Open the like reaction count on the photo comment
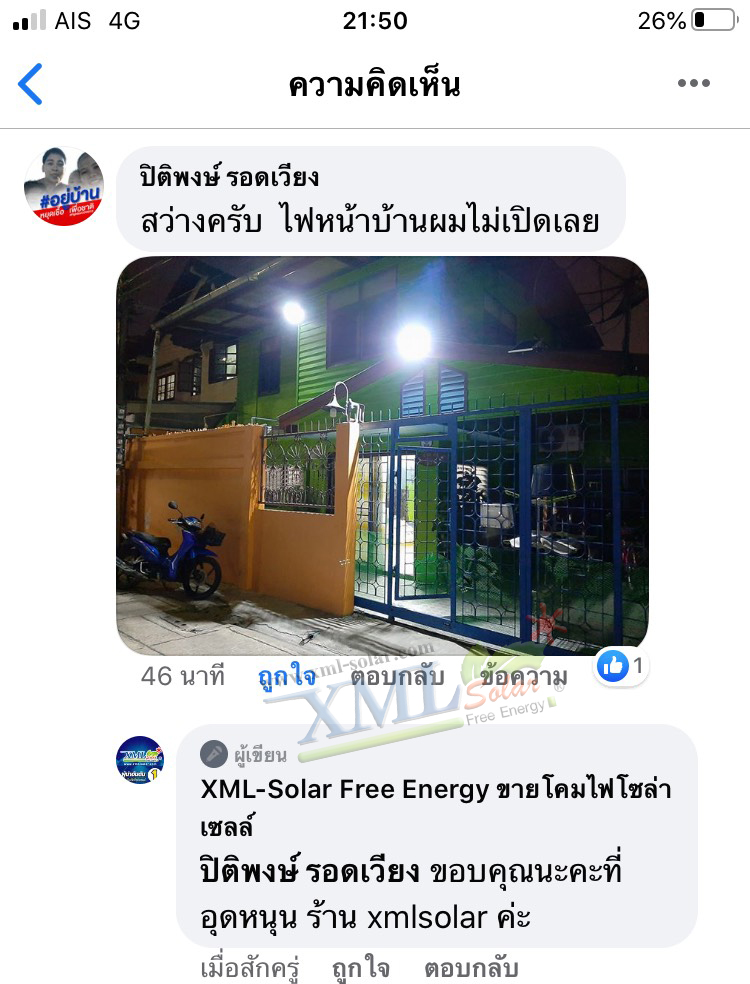 [623, 666]
